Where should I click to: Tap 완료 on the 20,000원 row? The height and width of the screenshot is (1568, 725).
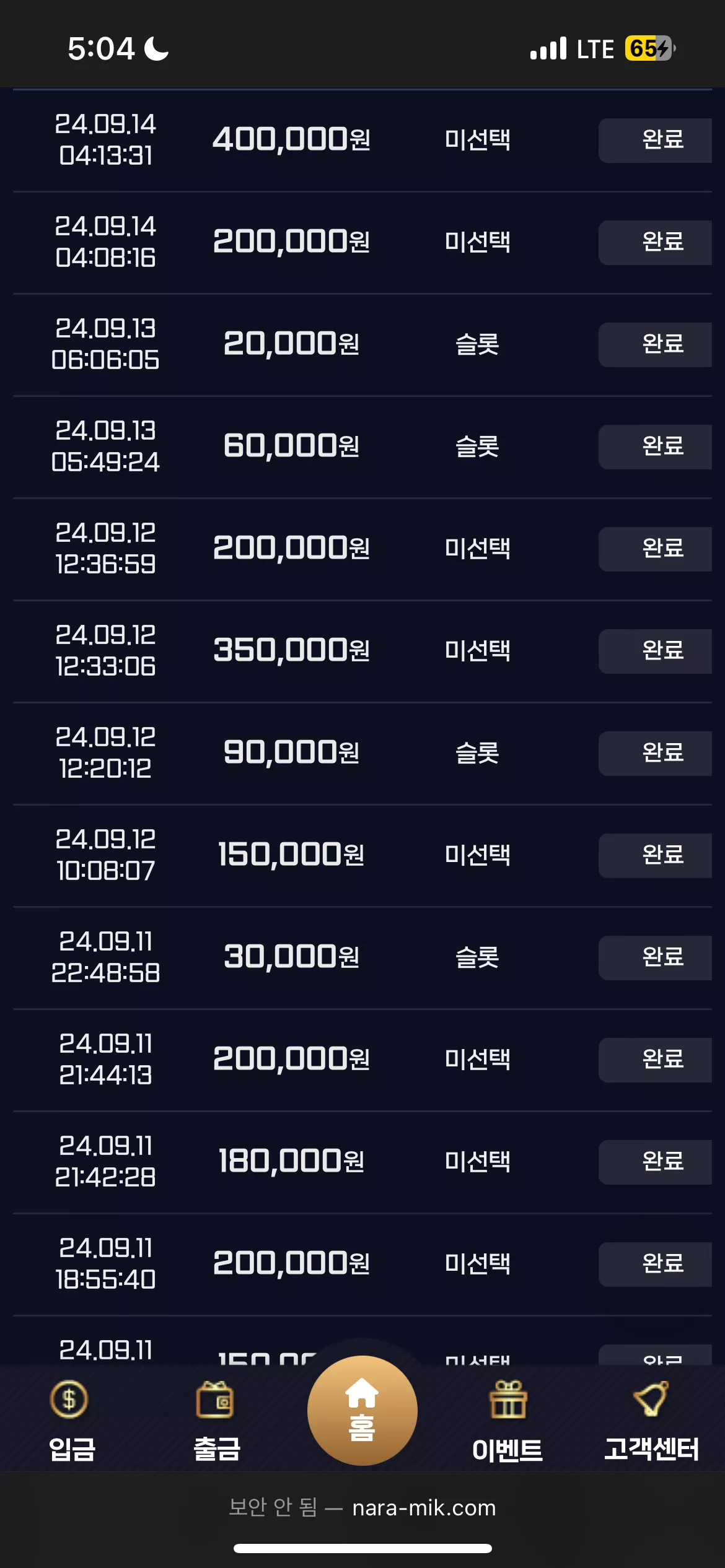655,345
